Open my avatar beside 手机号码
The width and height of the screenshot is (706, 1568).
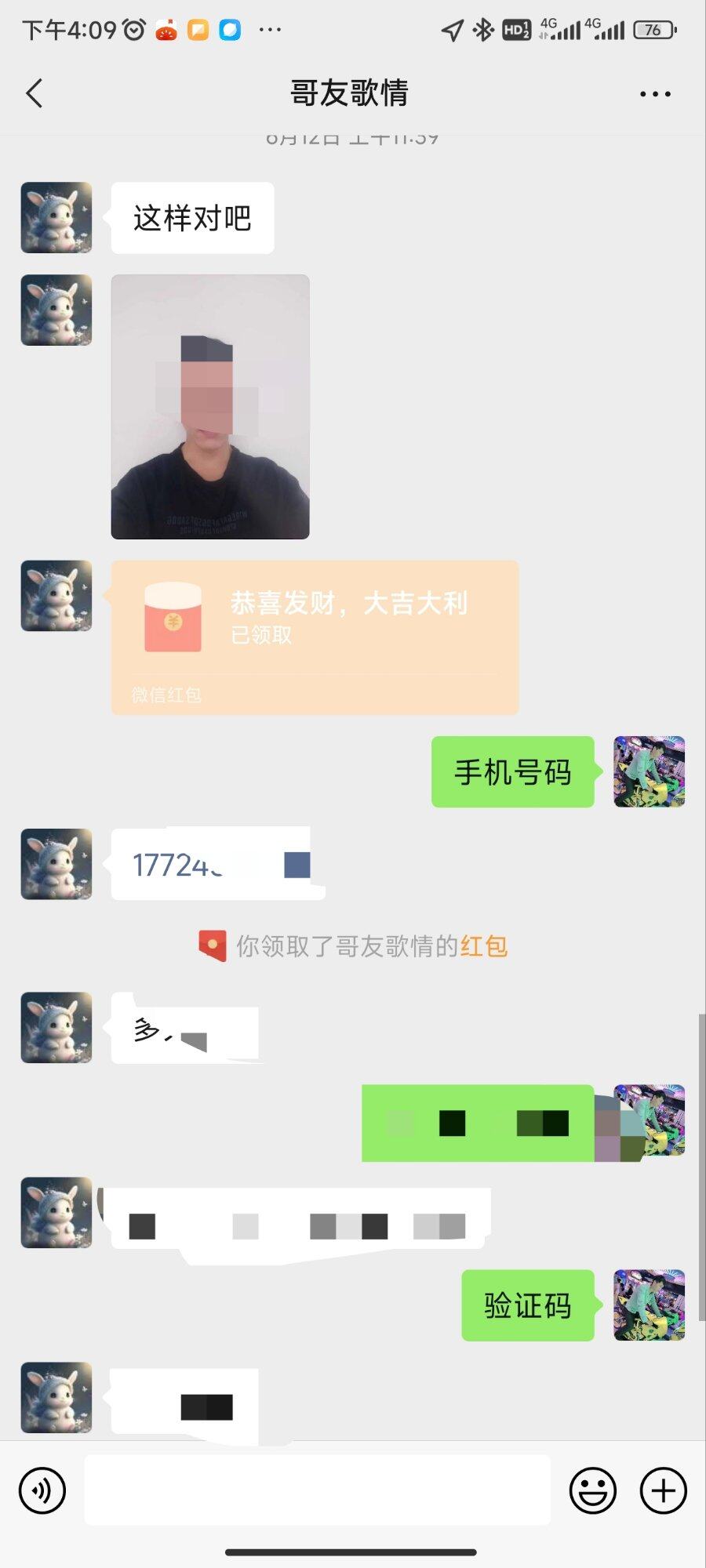pos(650,771)
